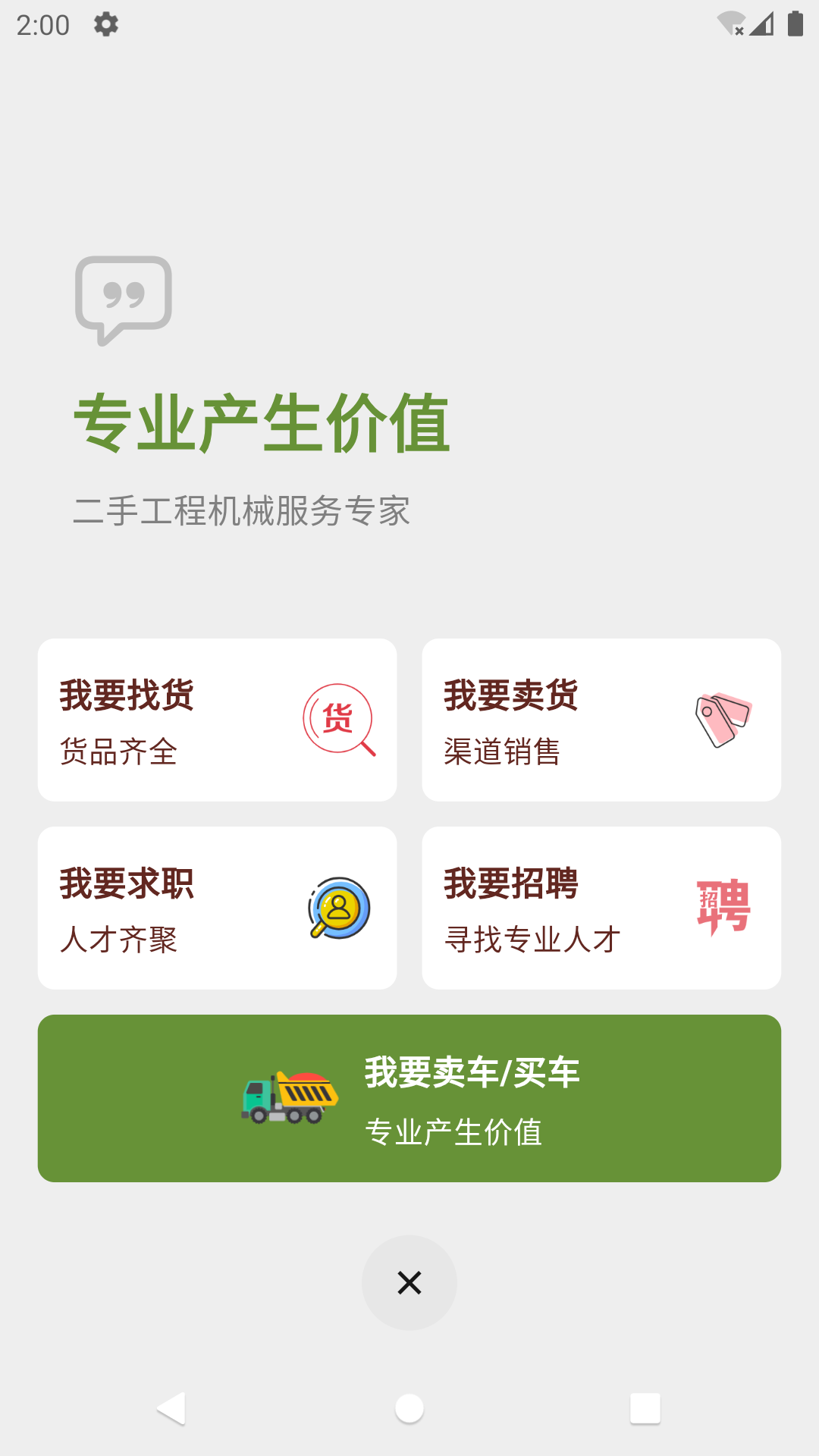The width and height of the screenshot is (819, 1456).
Task: Dismiss the screen with the X button
Action: pyautogui.click(x=409, y=1282)
